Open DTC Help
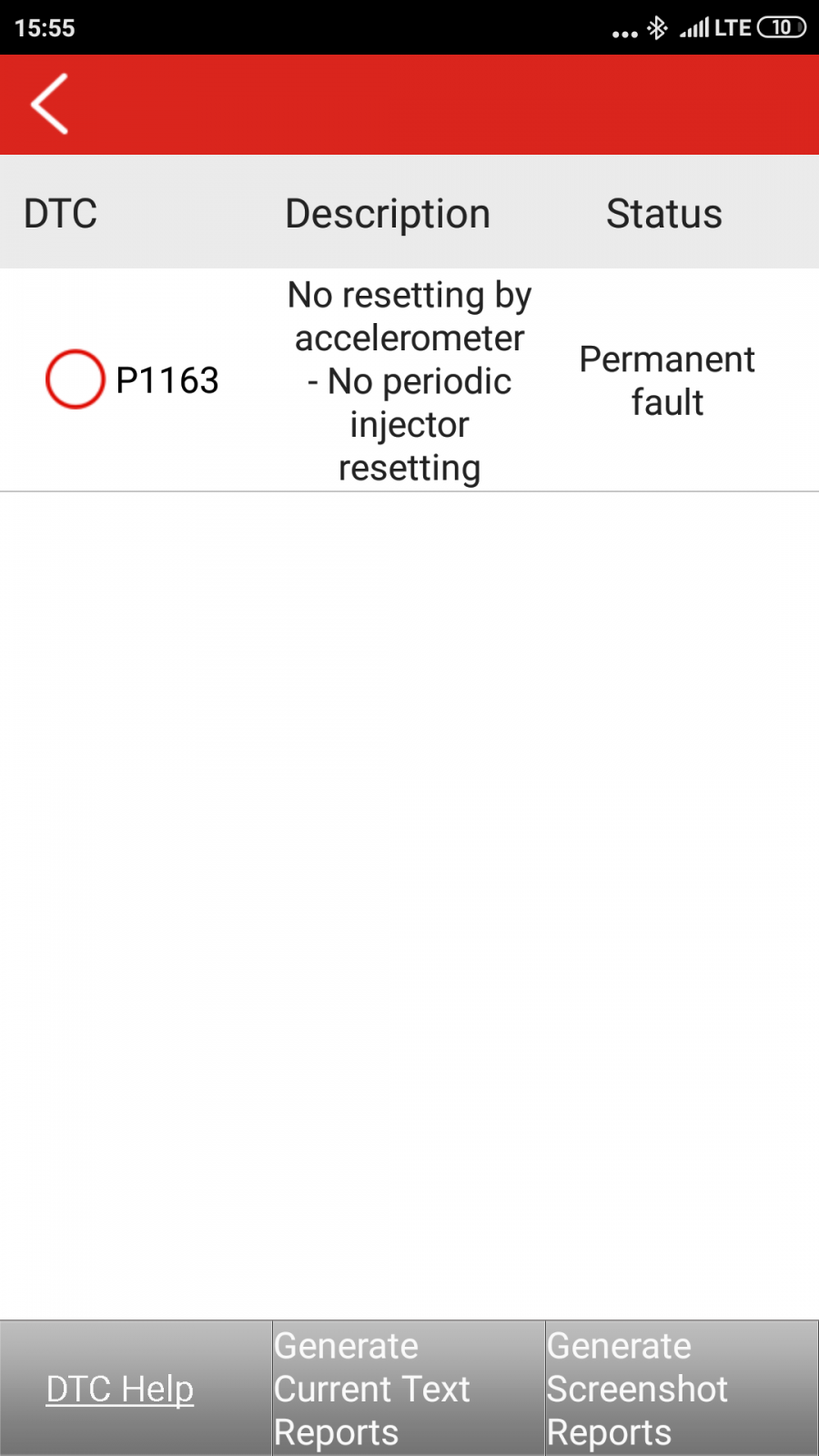 (120, 1389)
